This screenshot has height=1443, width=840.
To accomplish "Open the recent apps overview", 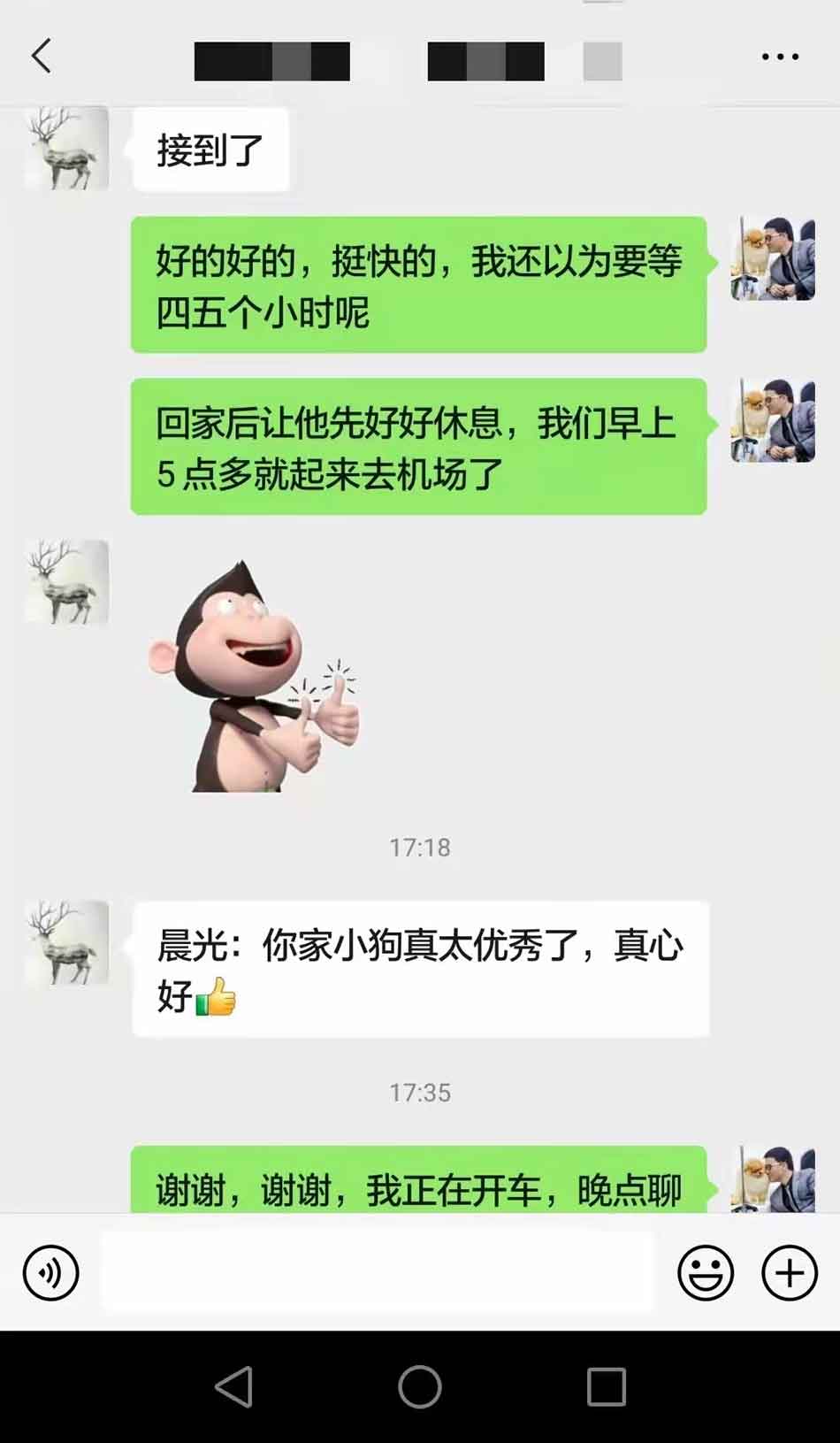I will click(607, 1386).
